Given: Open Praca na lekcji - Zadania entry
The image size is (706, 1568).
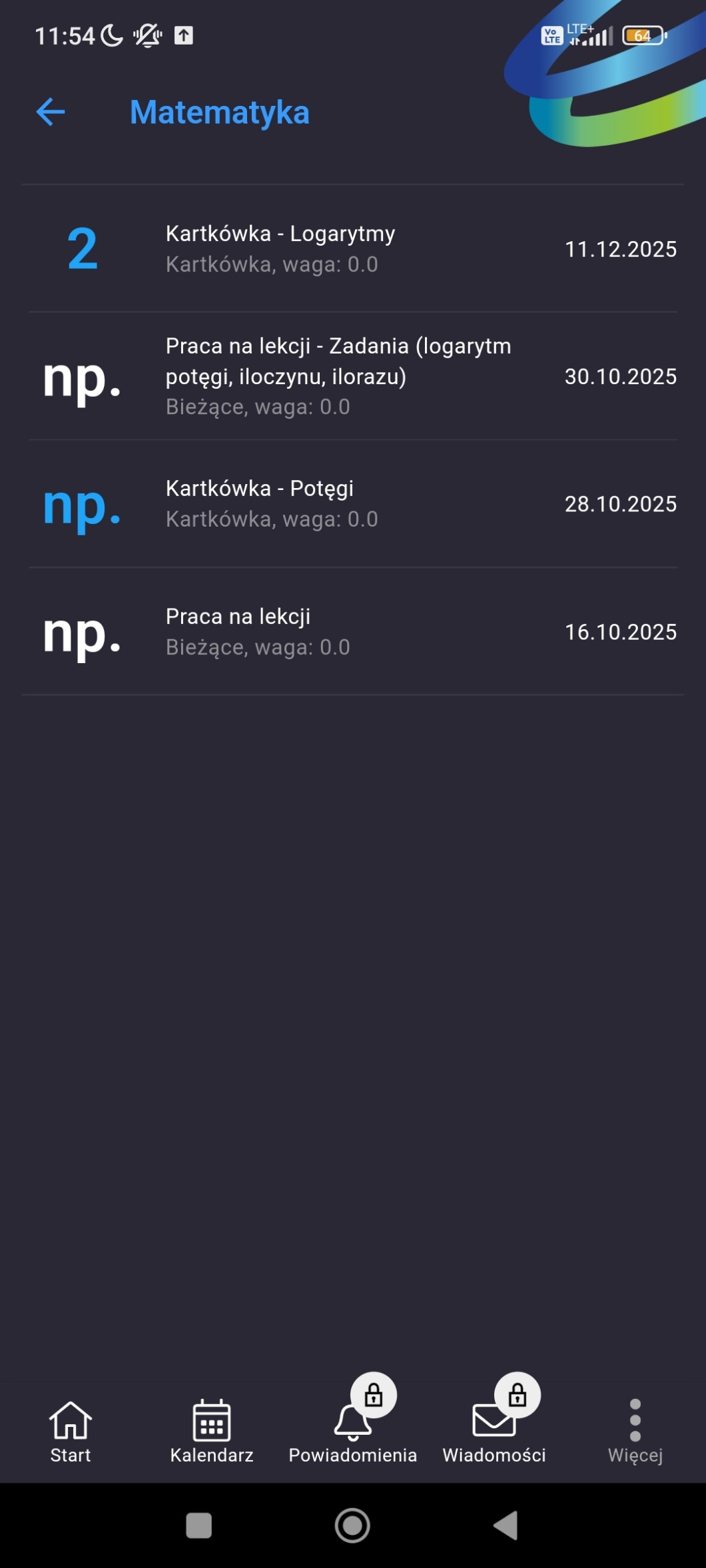Looking at the screenshot, I should [x=352, y=376].
